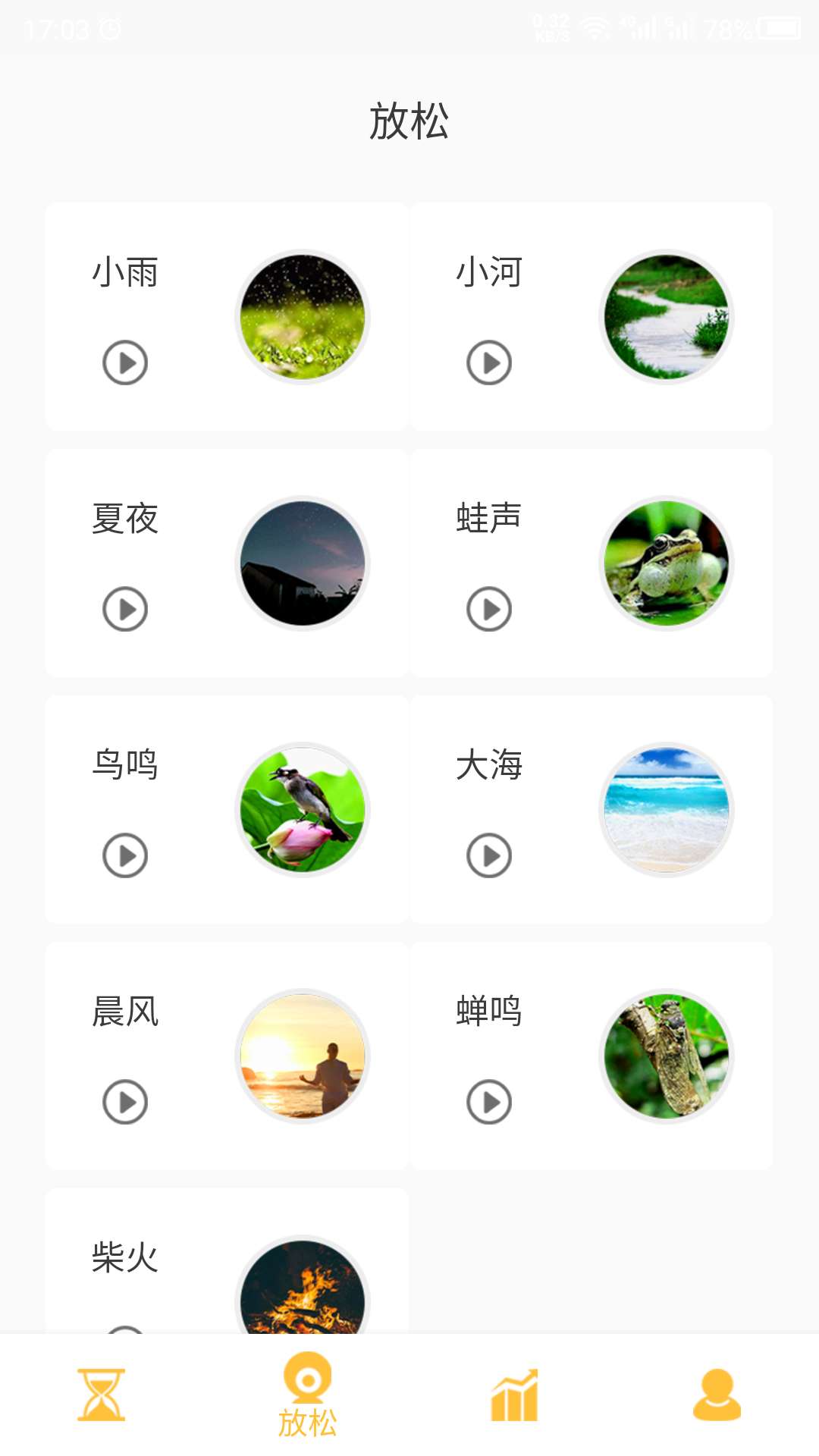Image resolution: width=819 pixels, height=1456 pixels.
Task: Play the 大海 ocean sound
Action: tap(488, 853)
